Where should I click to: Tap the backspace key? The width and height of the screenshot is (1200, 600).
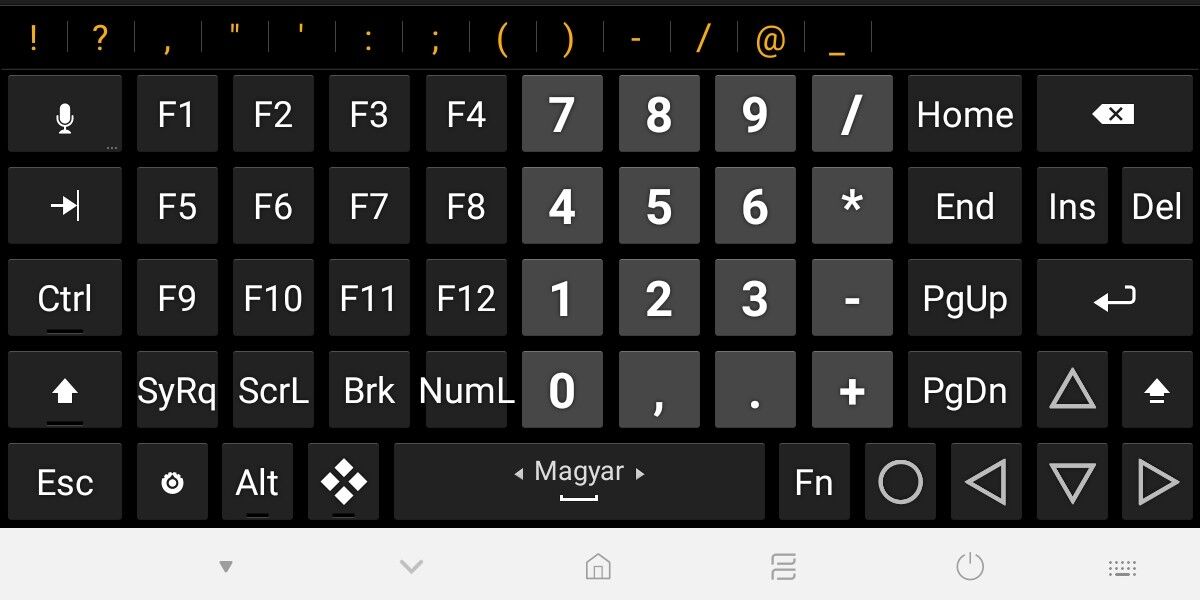pyautogui.click(x=1114, y=115)
